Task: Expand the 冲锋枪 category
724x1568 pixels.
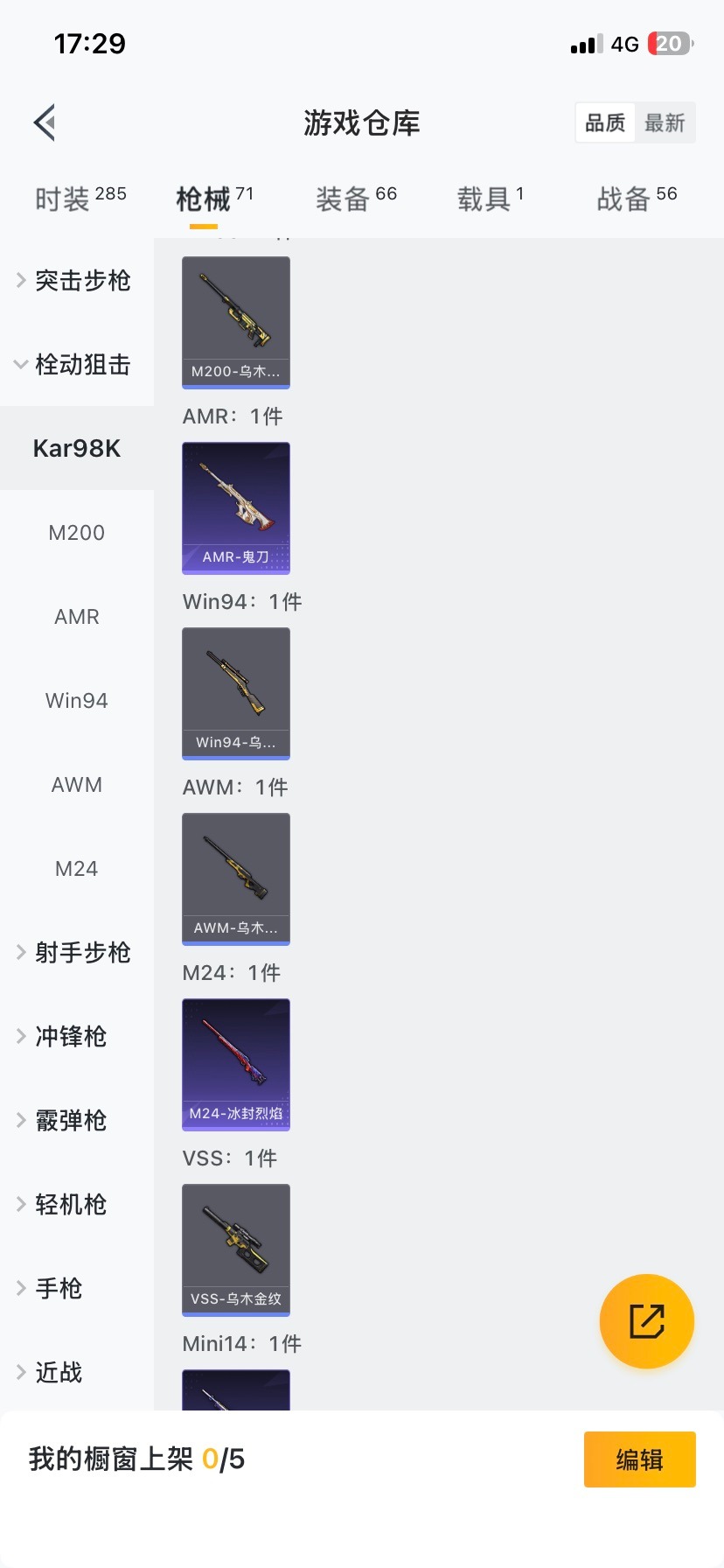Action: (70, 1036)
